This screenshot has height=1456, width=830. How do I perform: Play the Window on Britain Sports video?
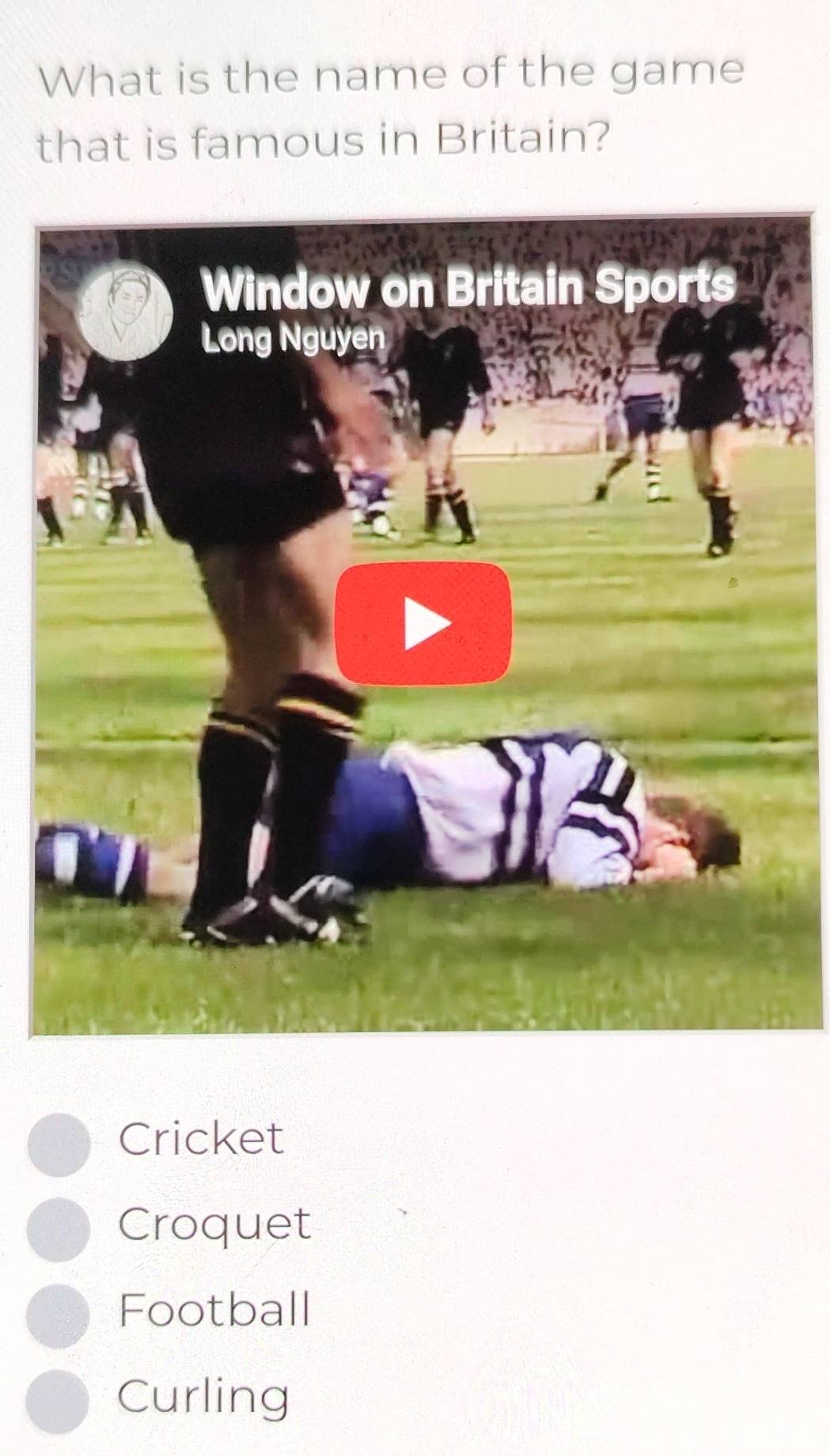coord(423,622)
